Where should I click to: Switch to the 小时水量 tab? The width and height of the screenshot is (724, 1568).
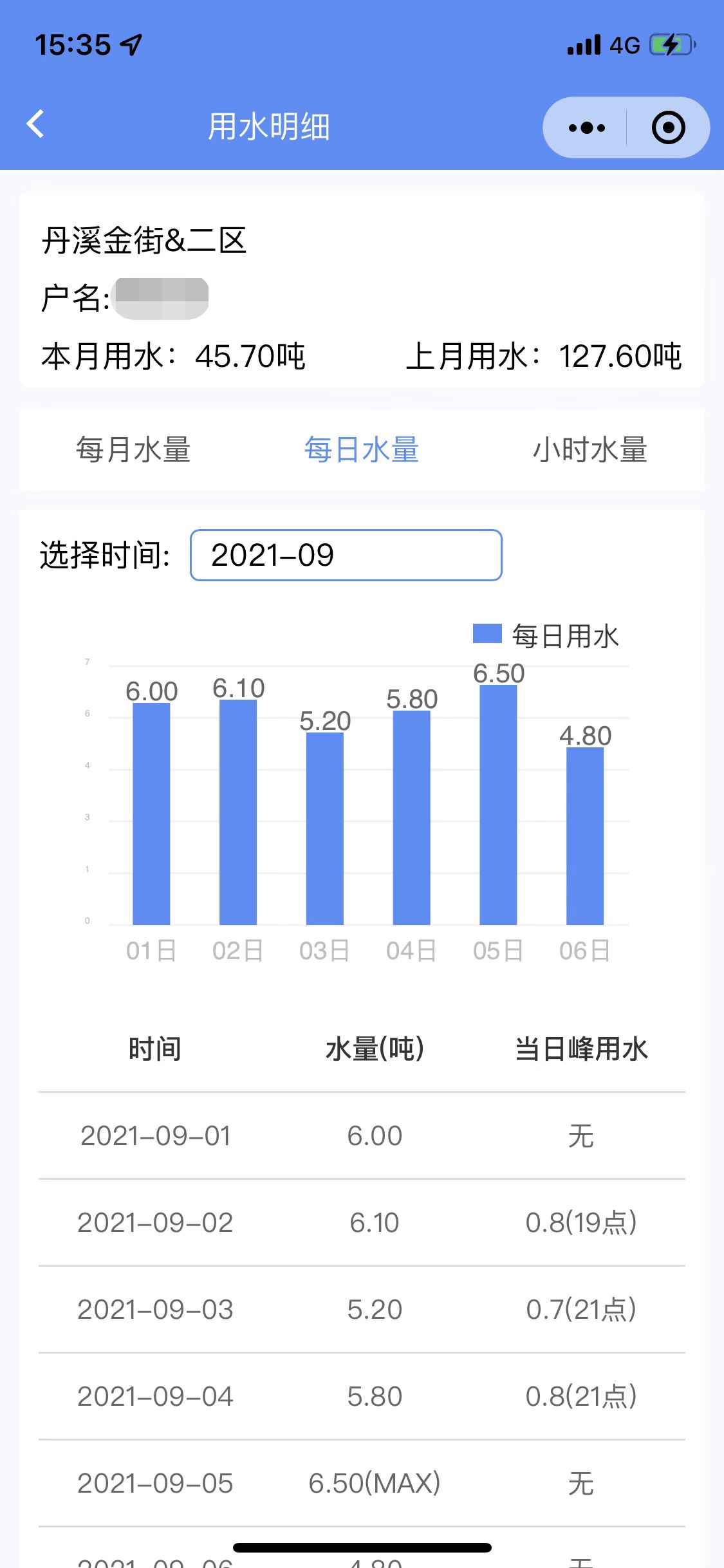[x=589, y=449]
